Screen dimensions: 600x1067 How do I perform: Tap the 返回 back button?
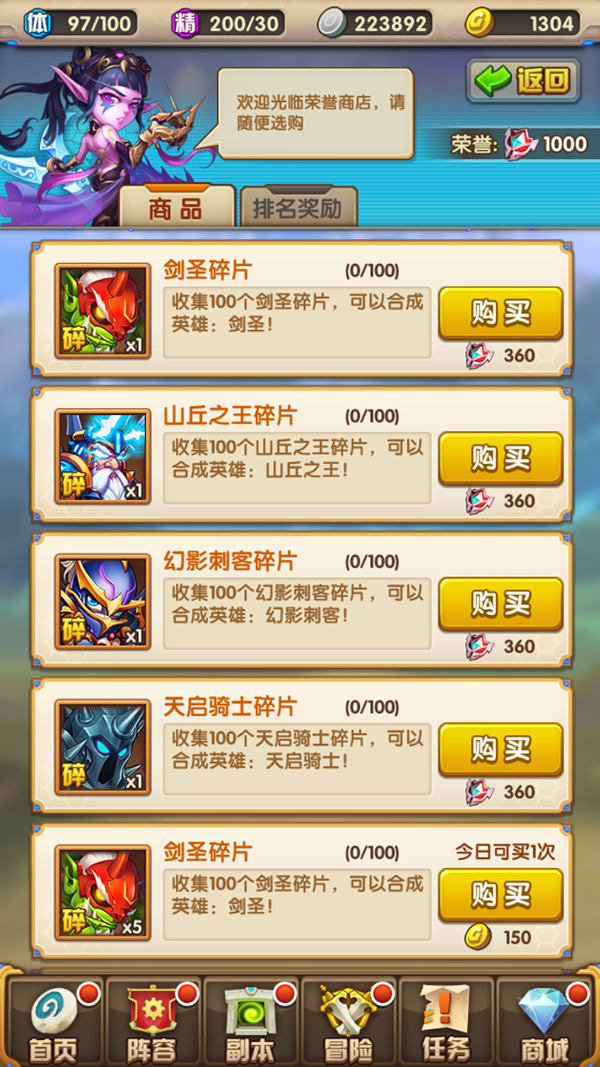click(523, 81)
